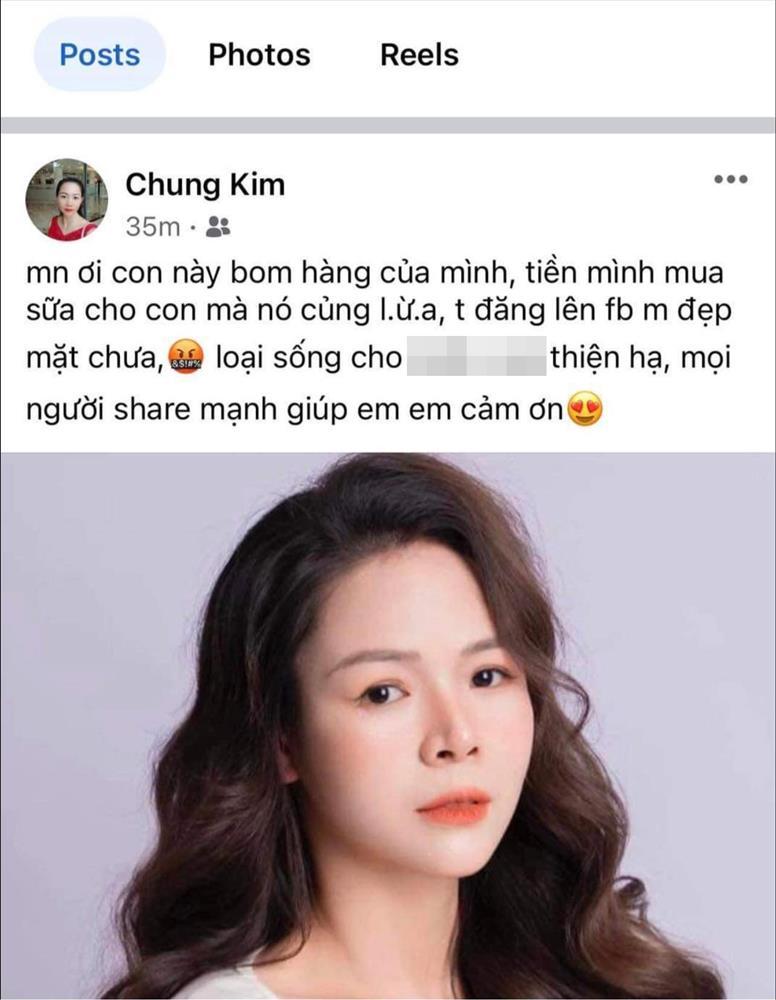
Task: Select the highlighted Posts tab
Action: [x=97, y=55]
